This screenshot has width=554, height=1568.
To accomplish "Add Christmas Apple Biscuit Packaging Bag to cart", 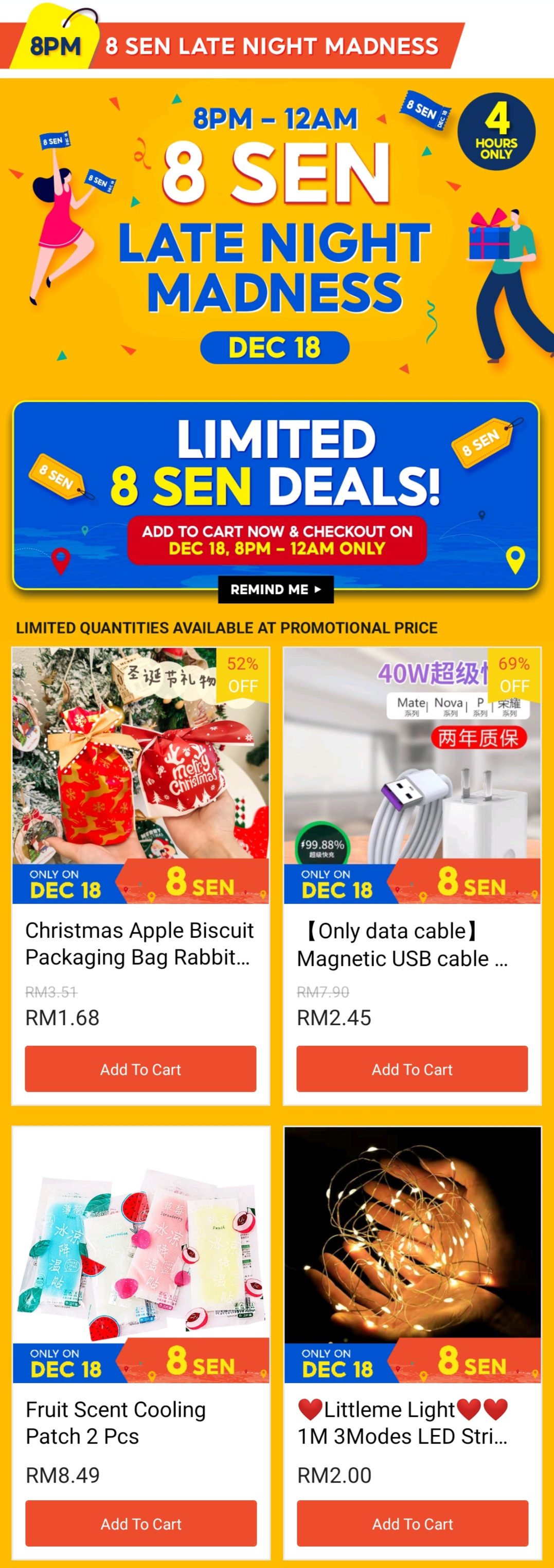I will click(140, 1069).
